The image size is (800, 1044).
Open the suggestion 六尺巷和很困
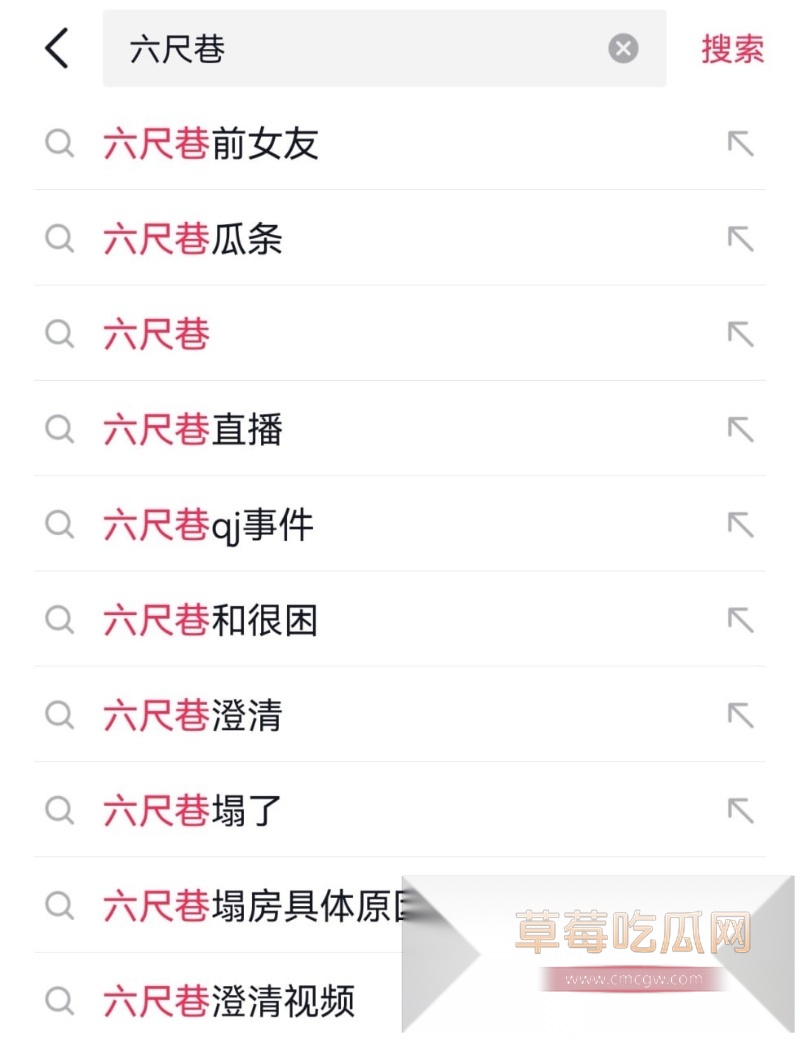[x=210, y=620]
